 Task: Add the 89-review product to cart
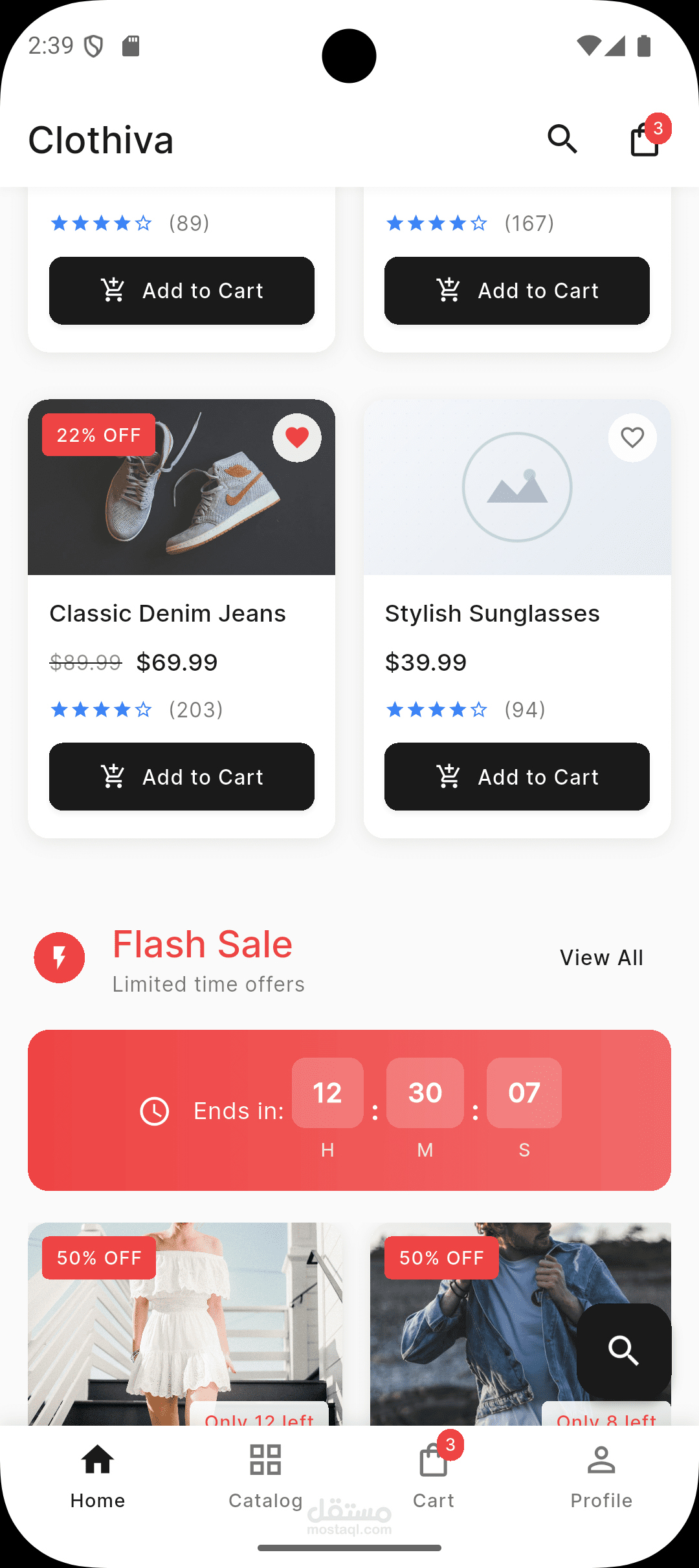coord(181,290)
